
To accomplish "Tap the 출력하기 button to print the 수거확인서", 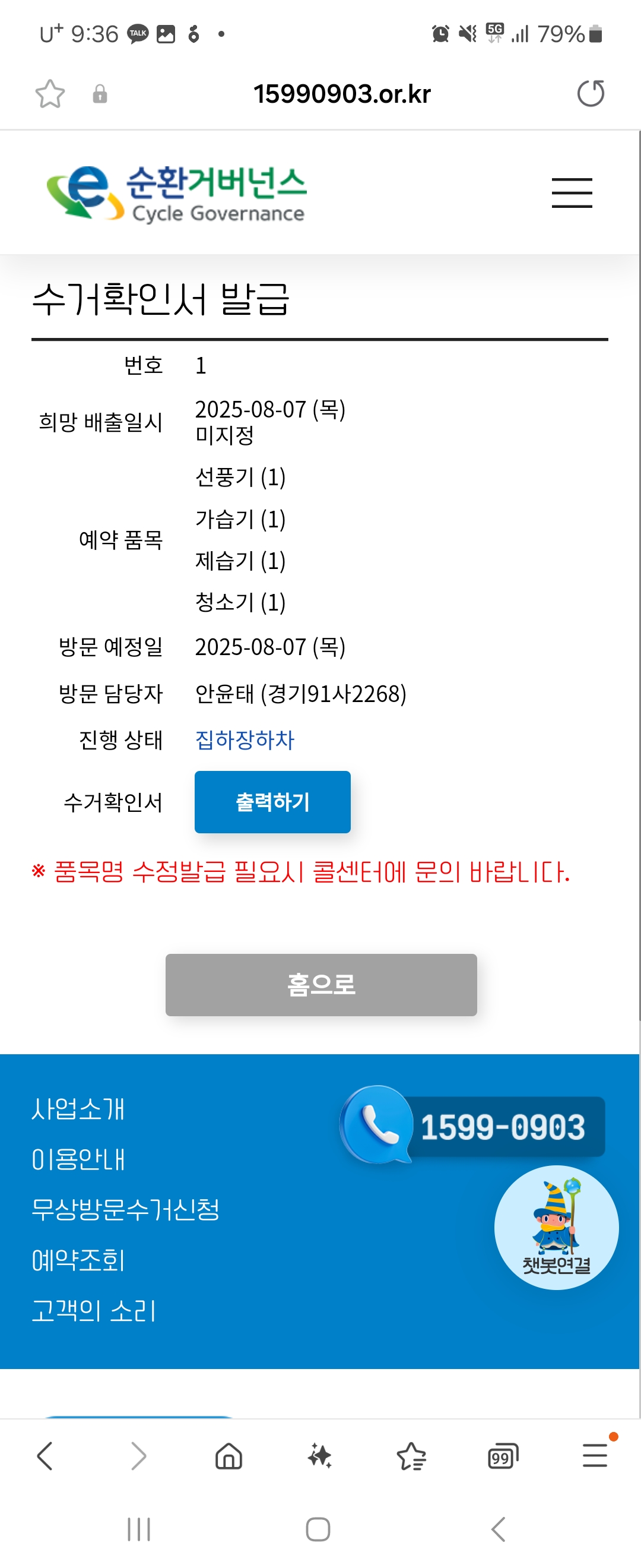I will 272,802.
